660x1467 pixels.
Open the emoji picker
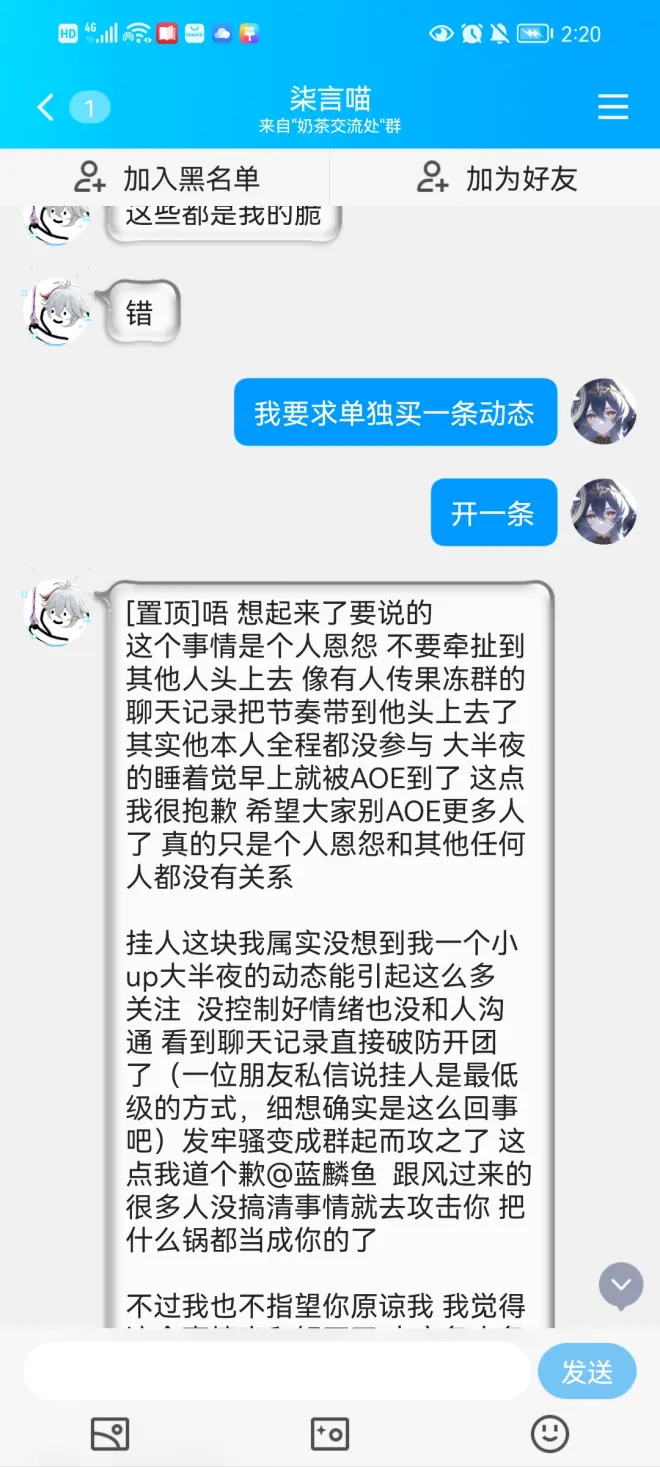point(549,1434)
